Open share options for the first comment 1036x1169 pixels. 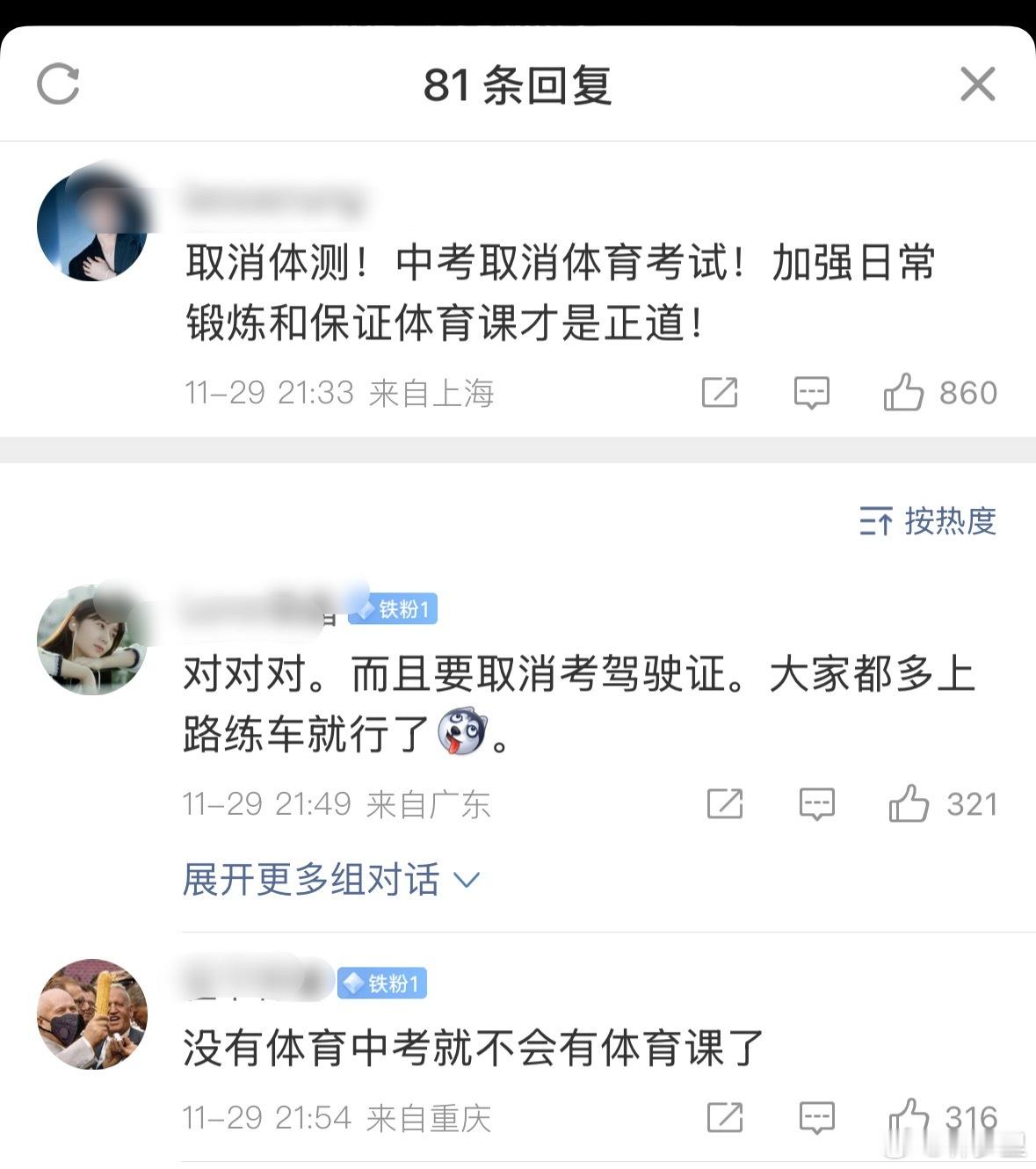pos(720,393)
